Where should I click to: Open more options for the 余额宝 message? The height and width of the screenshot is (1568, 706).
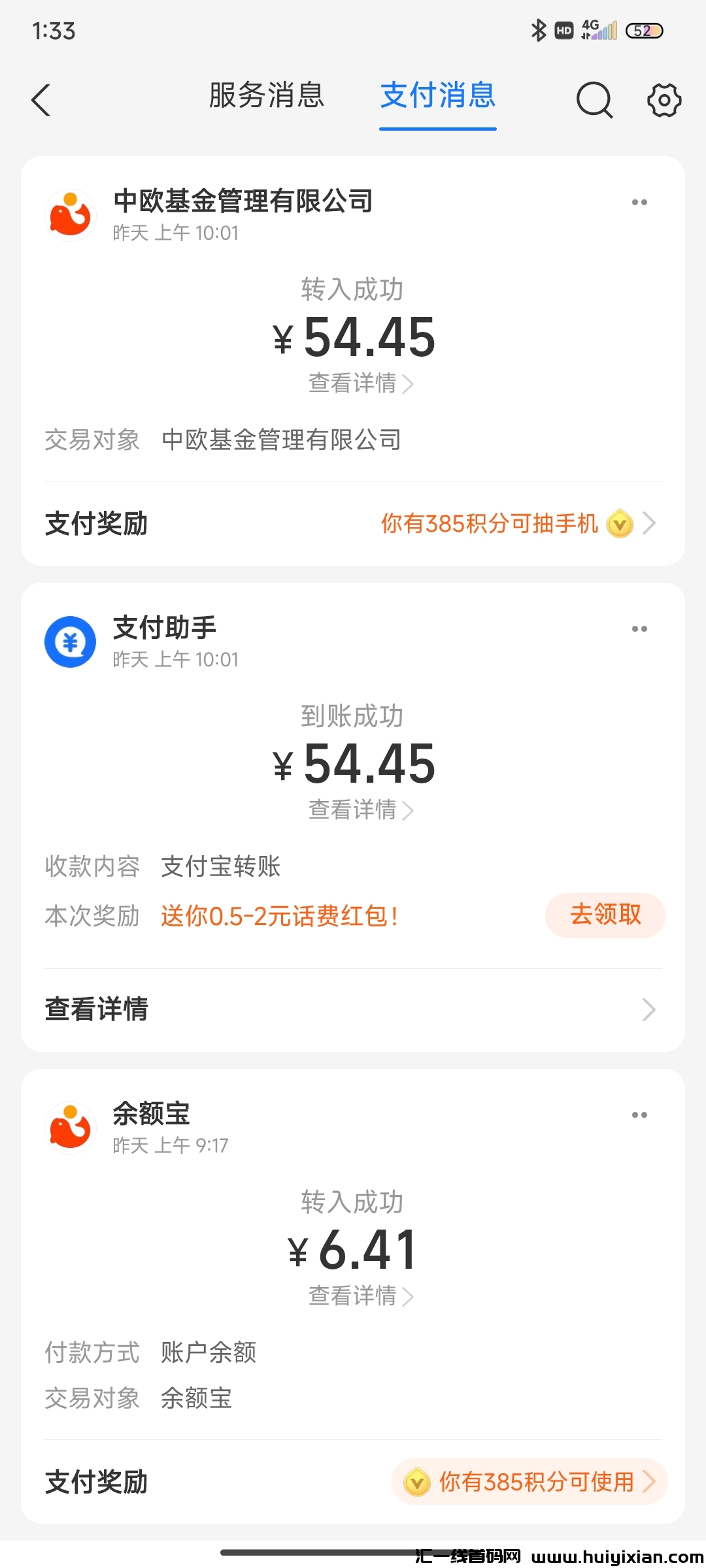[x=639, y=1115]
